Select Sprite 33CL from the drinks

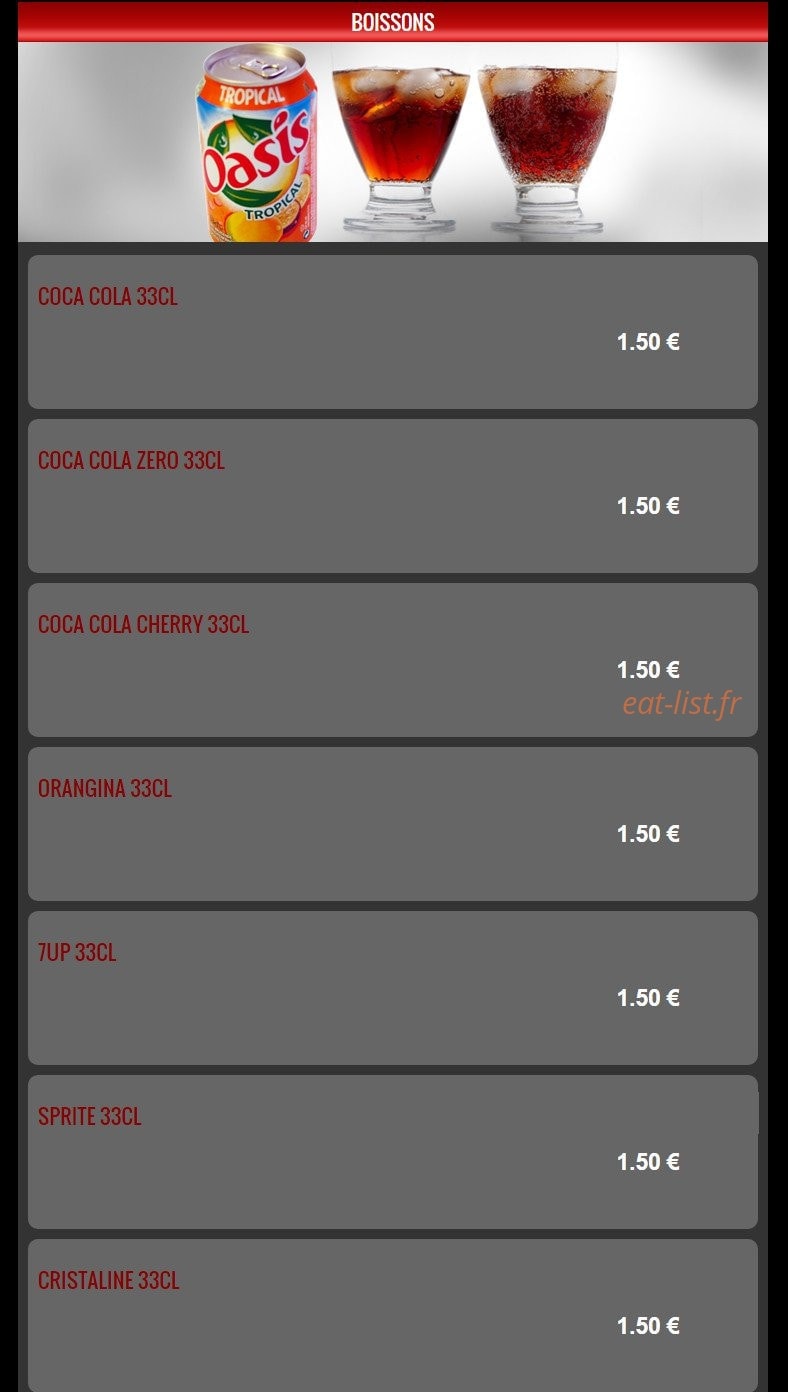coord(393,1152)
